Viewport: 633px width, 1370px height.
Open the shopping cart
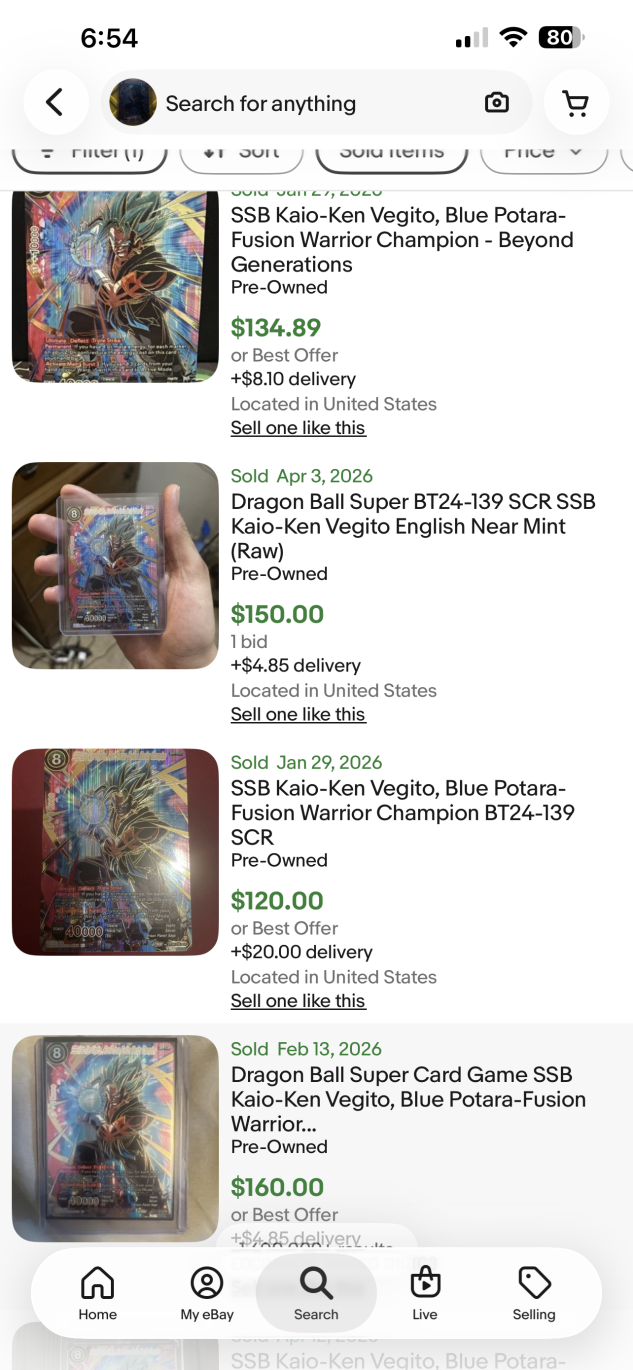point(576,103)
